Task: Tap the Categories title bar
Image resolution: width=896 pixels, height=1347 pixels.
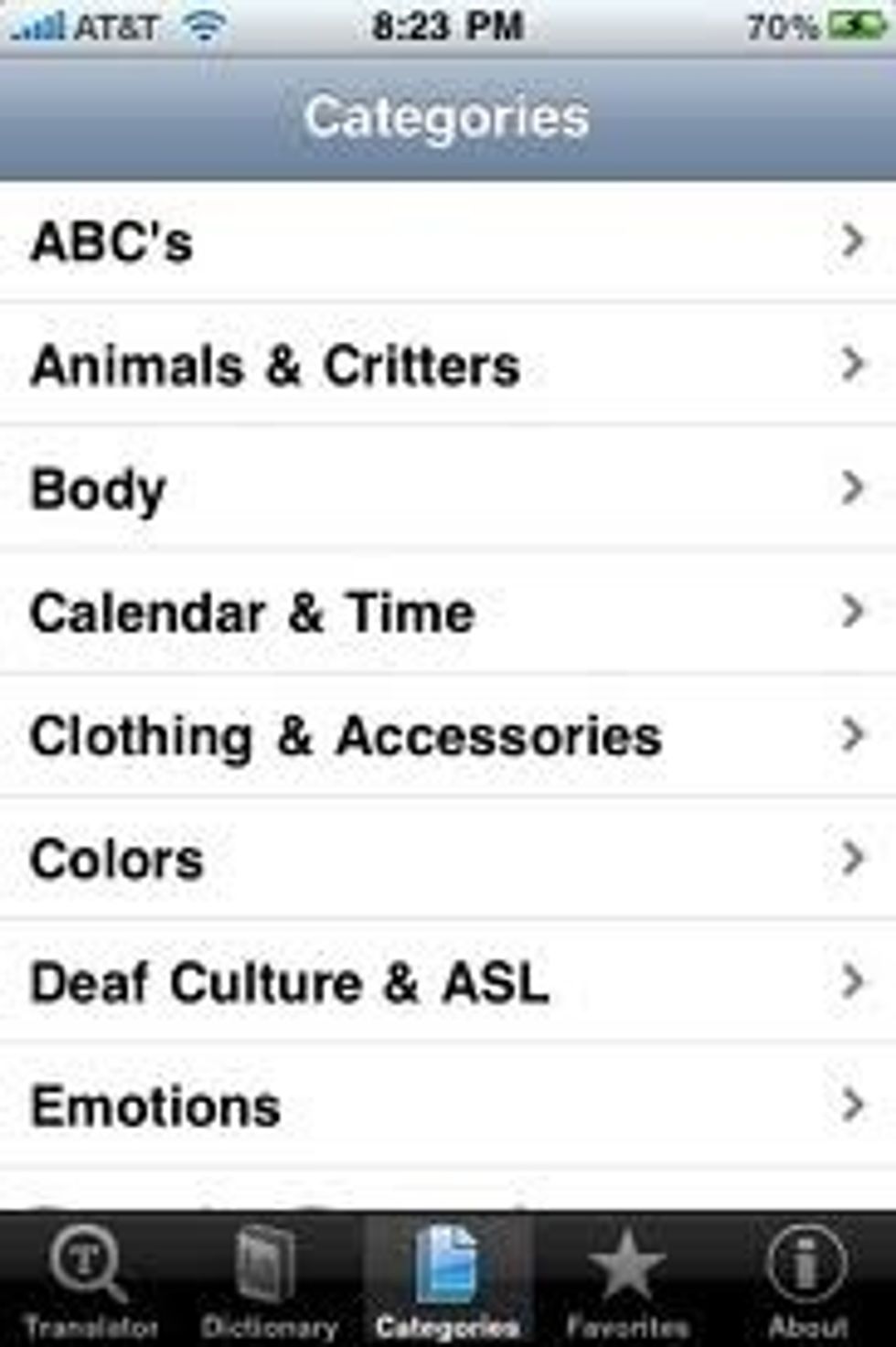Action: click(447, 115)
